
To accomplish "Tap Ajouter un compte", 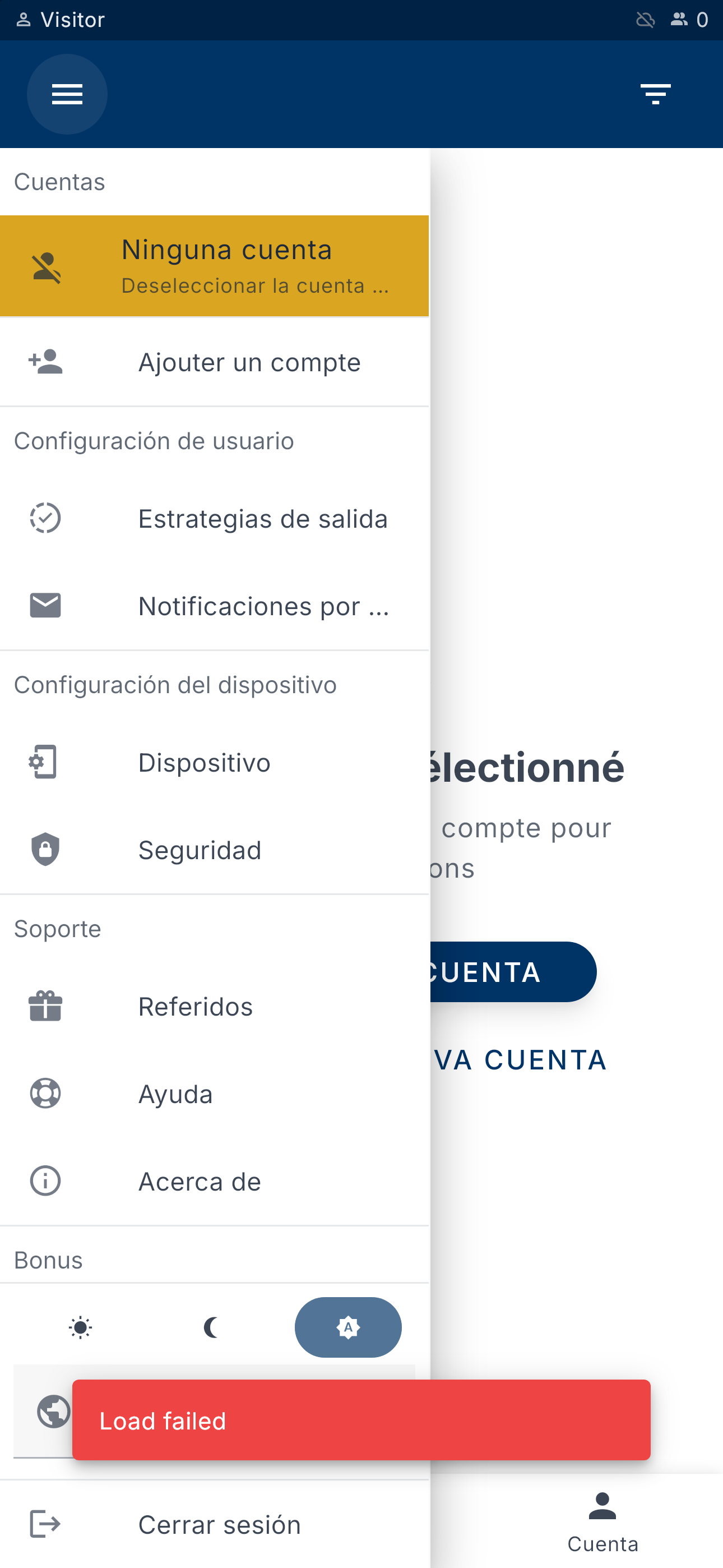I will pyautogui.click(x=214, y=362).
